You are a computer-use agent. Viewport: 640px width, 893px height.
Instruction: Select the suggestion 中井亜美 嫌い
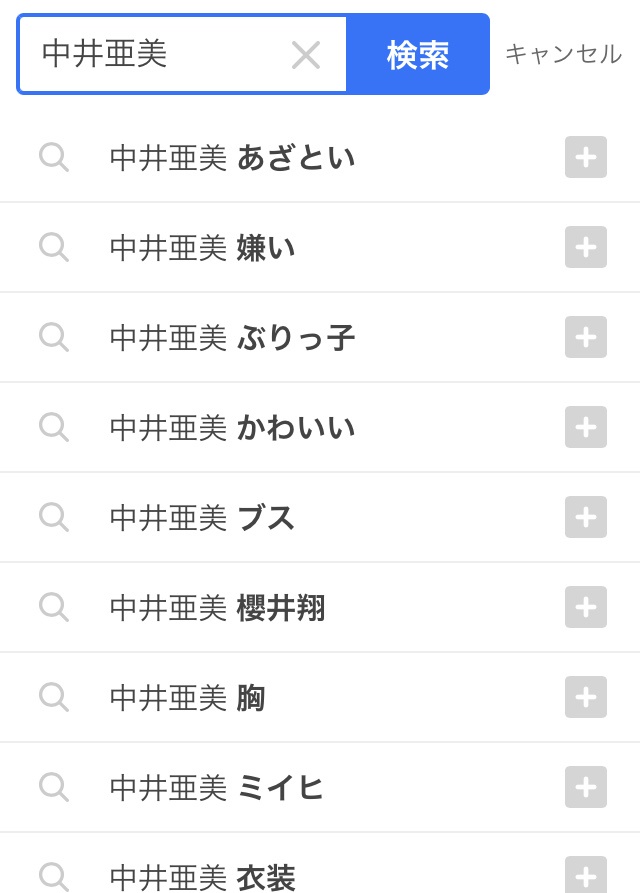pos(203,248)
